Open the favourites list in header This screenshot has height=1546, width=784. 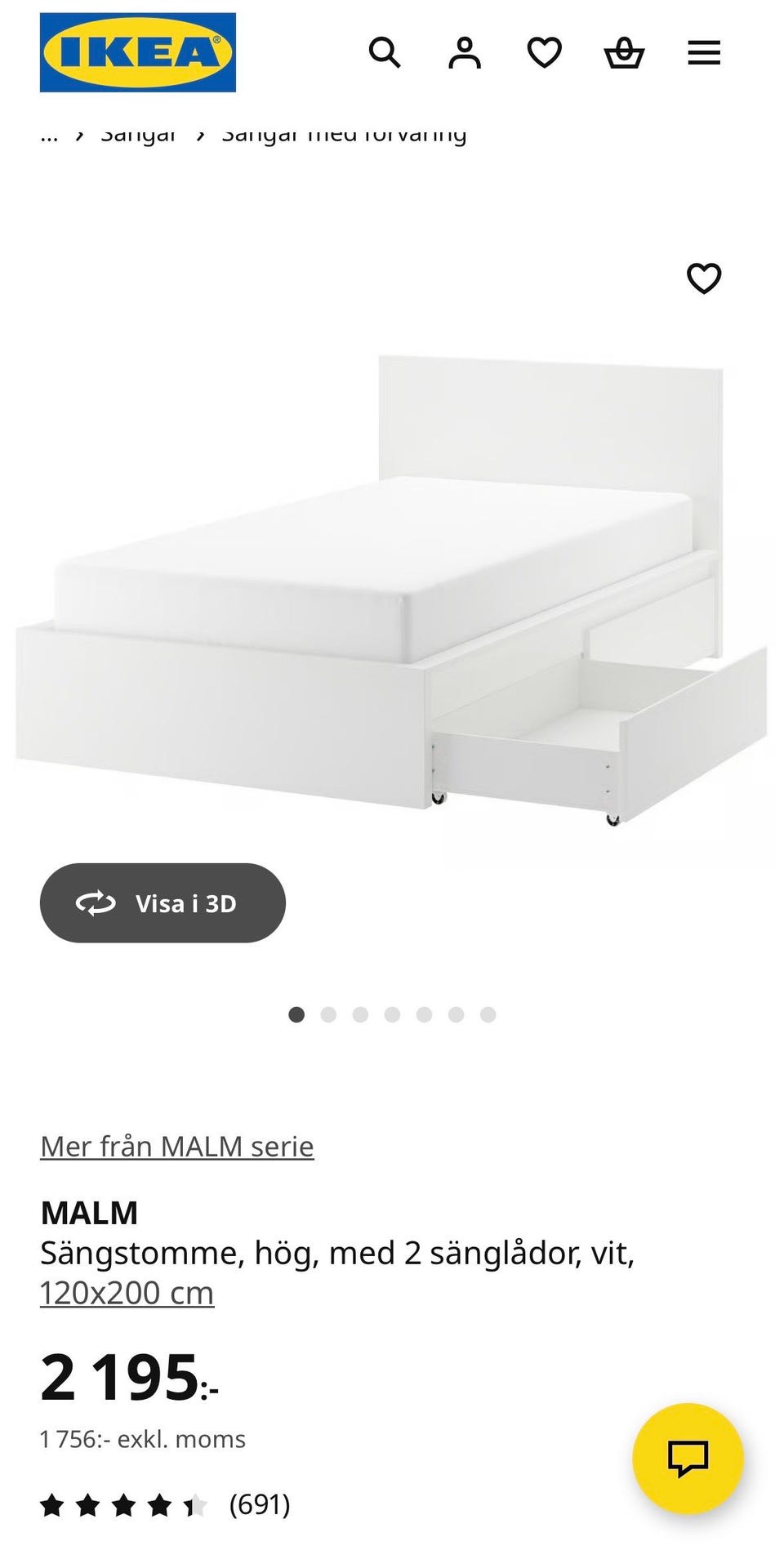click(x=544, y=53)
